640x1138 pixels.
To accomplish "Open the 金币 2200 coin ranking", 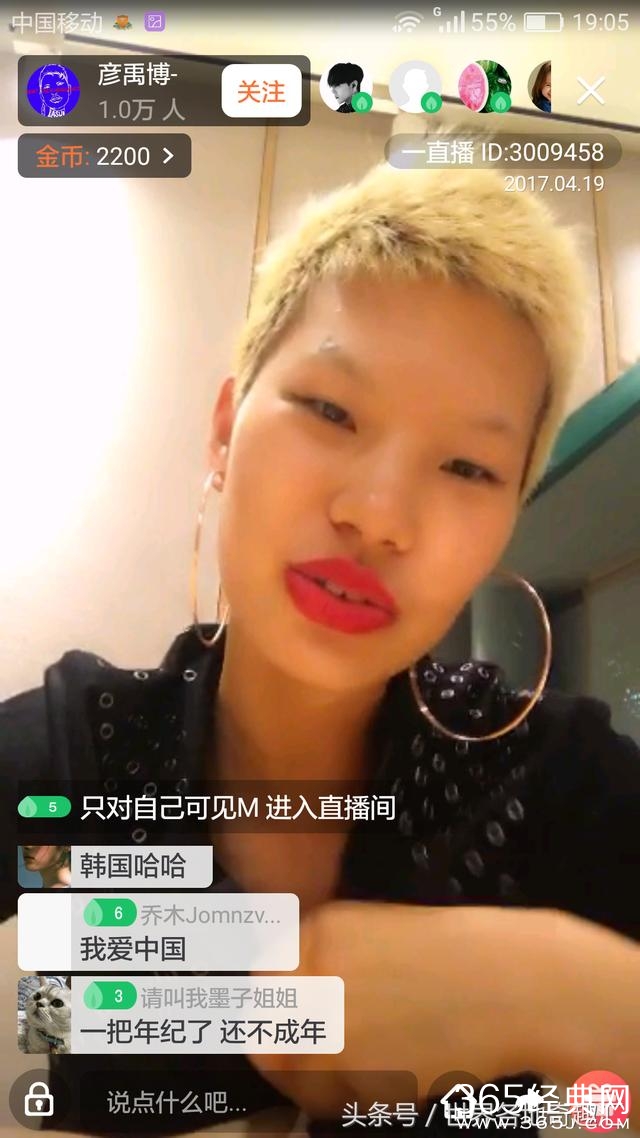I will 104,156.
